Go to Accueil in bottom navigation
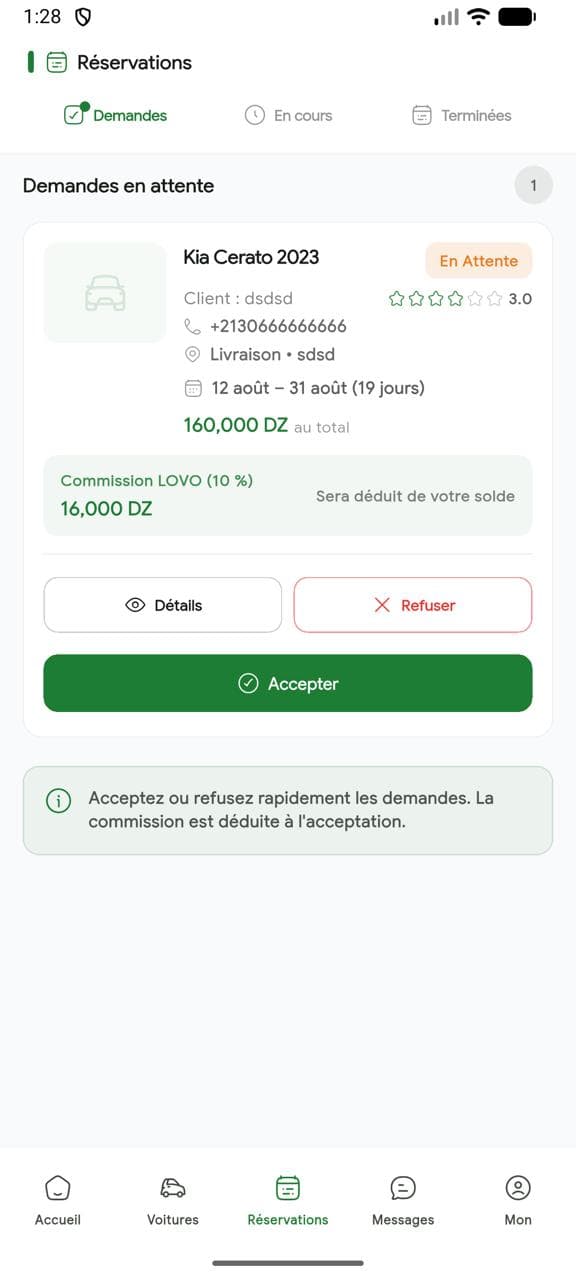576x1280 pixels. pos(58,1200)
